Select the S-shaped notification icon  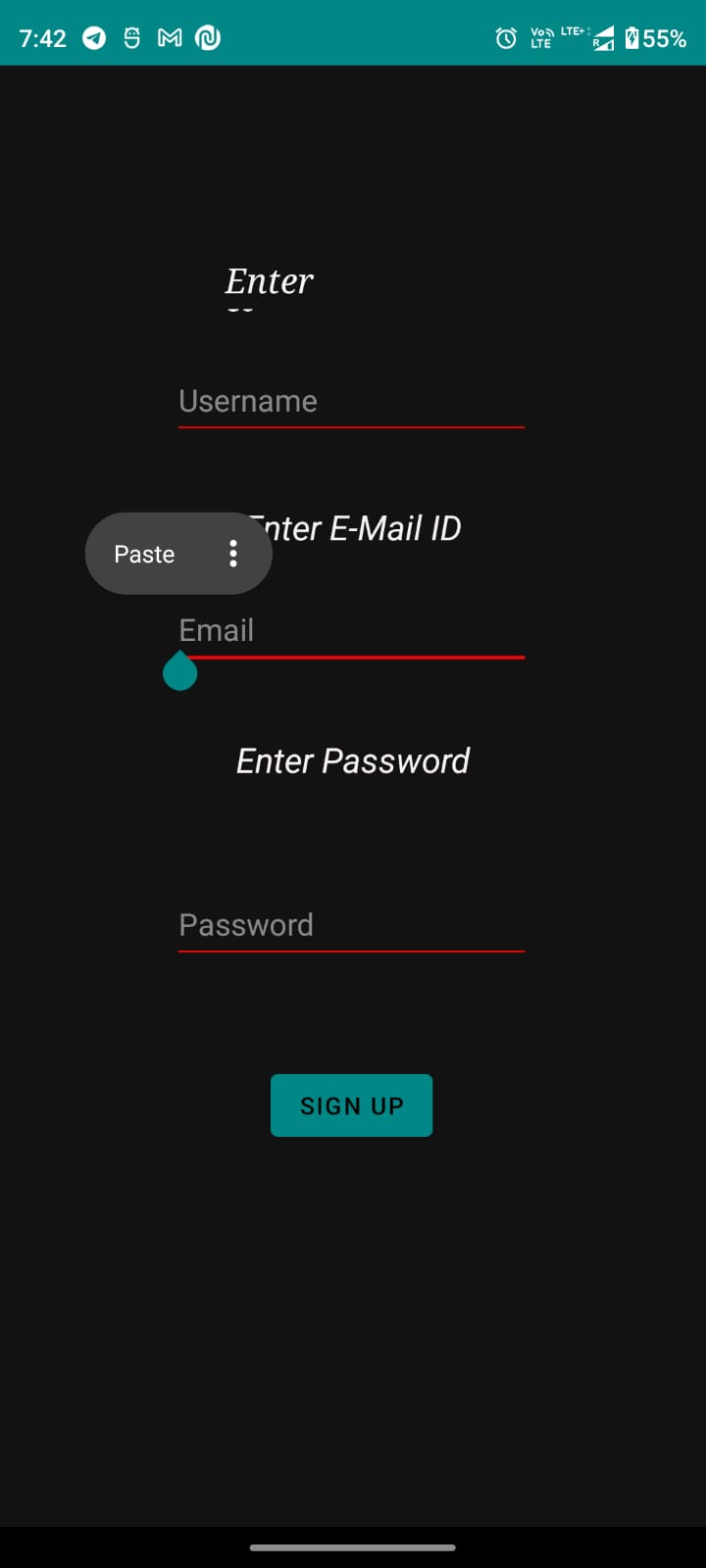click(x=131, y=38)
